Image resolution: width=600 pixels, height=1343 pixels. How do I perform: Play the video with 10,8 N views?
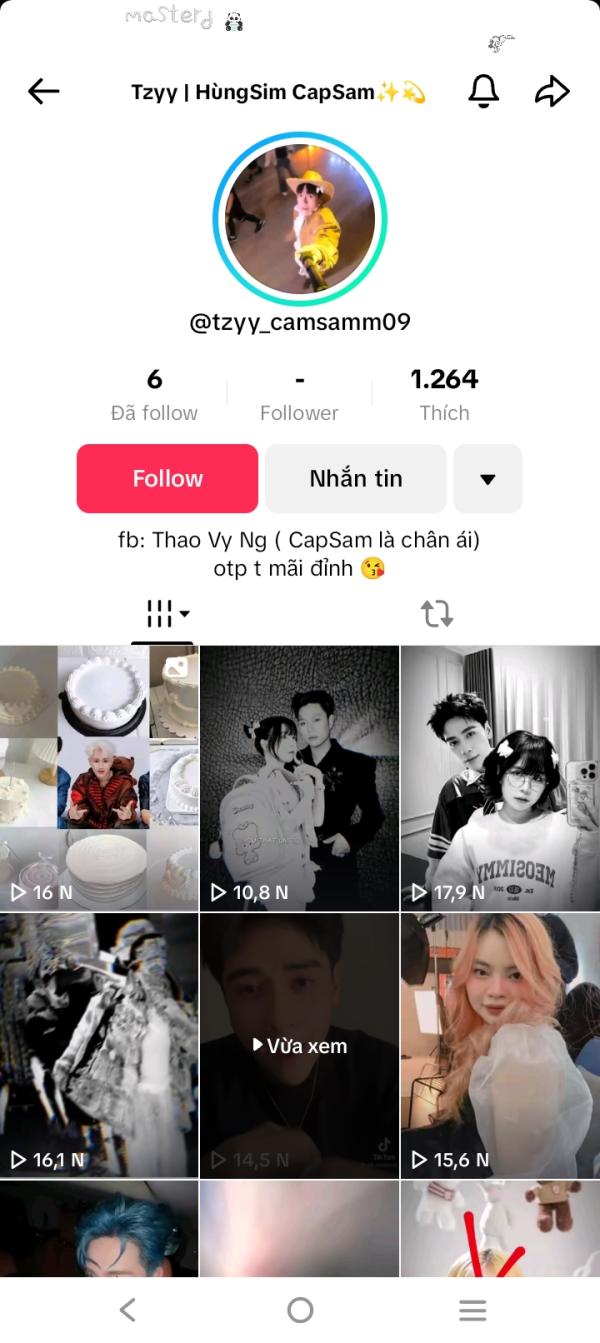[x=300, y=776]
